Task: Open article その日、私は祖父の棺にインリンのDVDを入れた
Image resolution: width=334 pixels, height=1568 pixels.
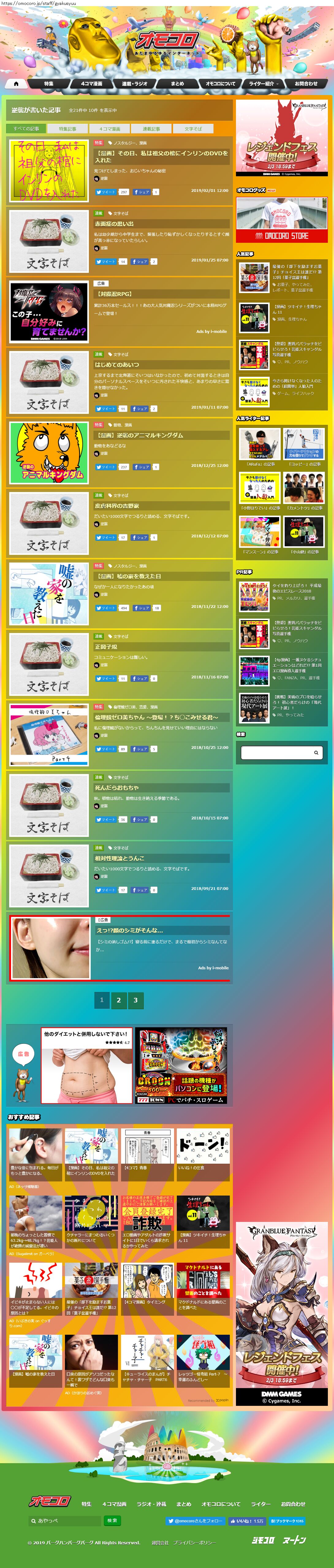Action: point(161,156)
